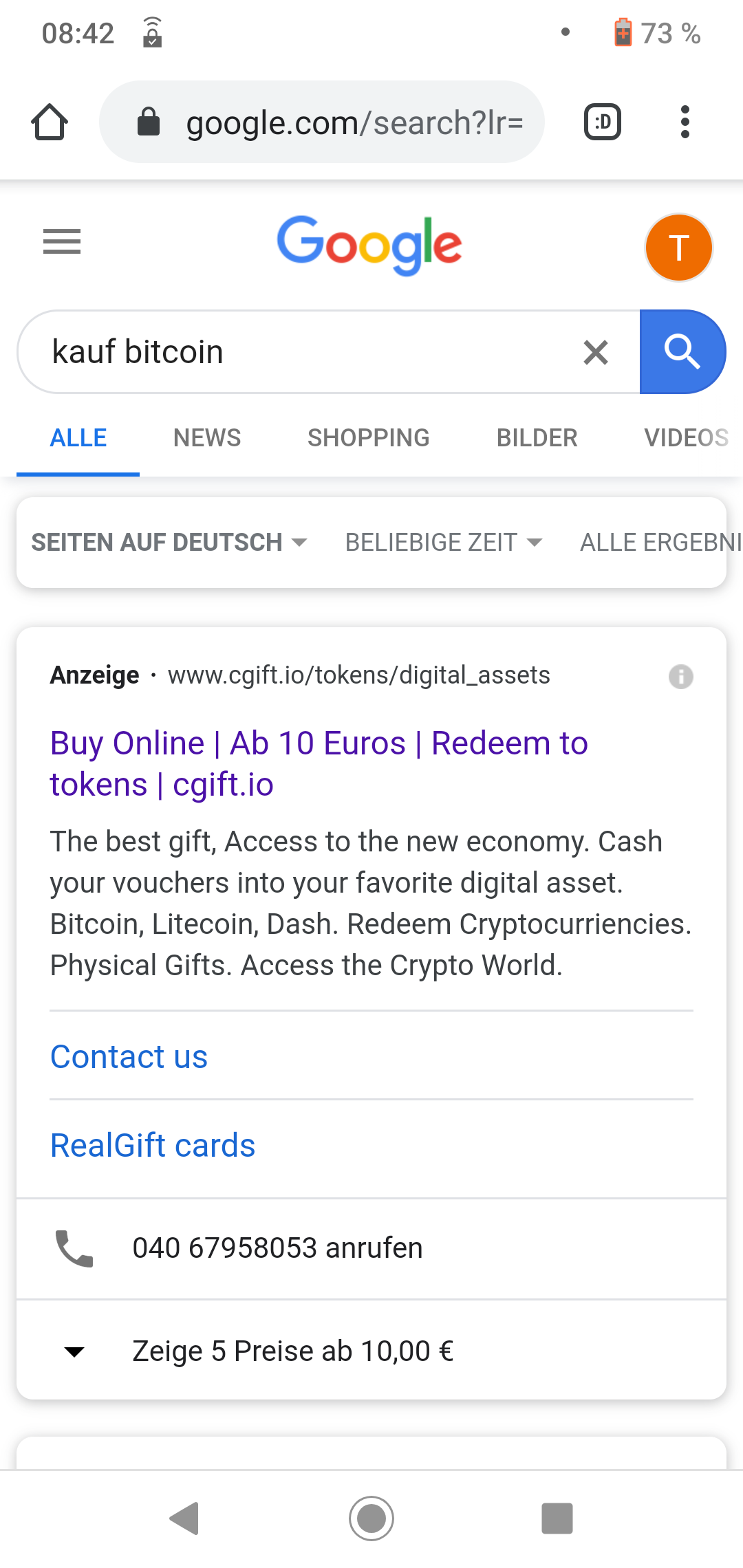743x1568 pixels.
Task: Click the Google account avatar
Action: [678, 247]
